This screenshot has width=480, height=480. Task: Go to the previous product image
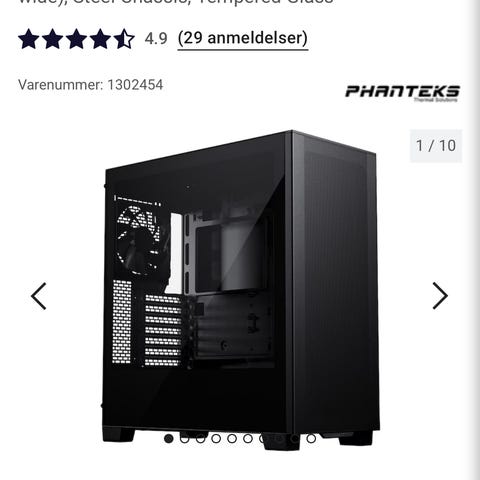coord(39,296)
